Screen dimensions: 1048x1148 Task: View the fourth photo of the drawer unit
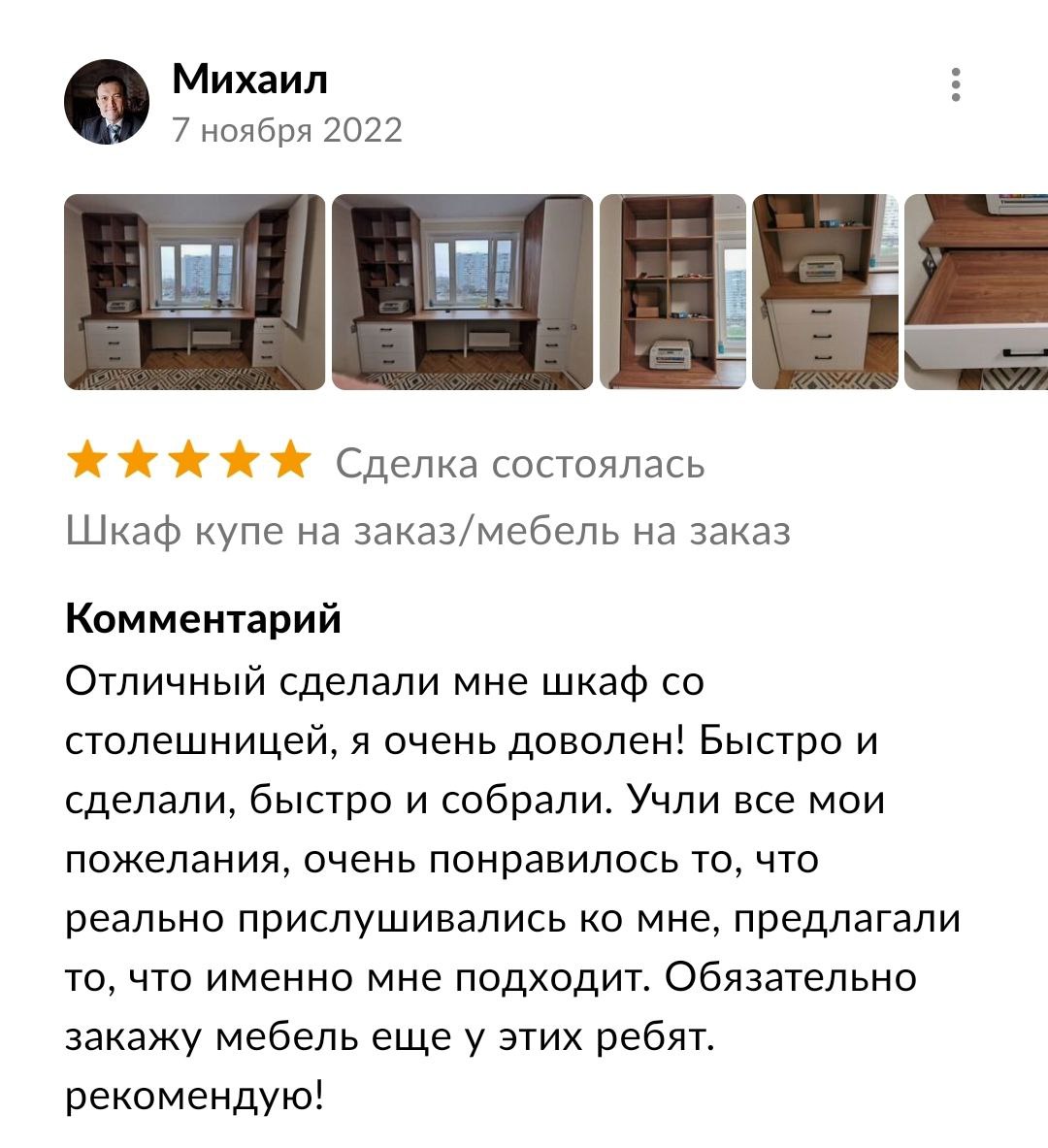[826, 291]
